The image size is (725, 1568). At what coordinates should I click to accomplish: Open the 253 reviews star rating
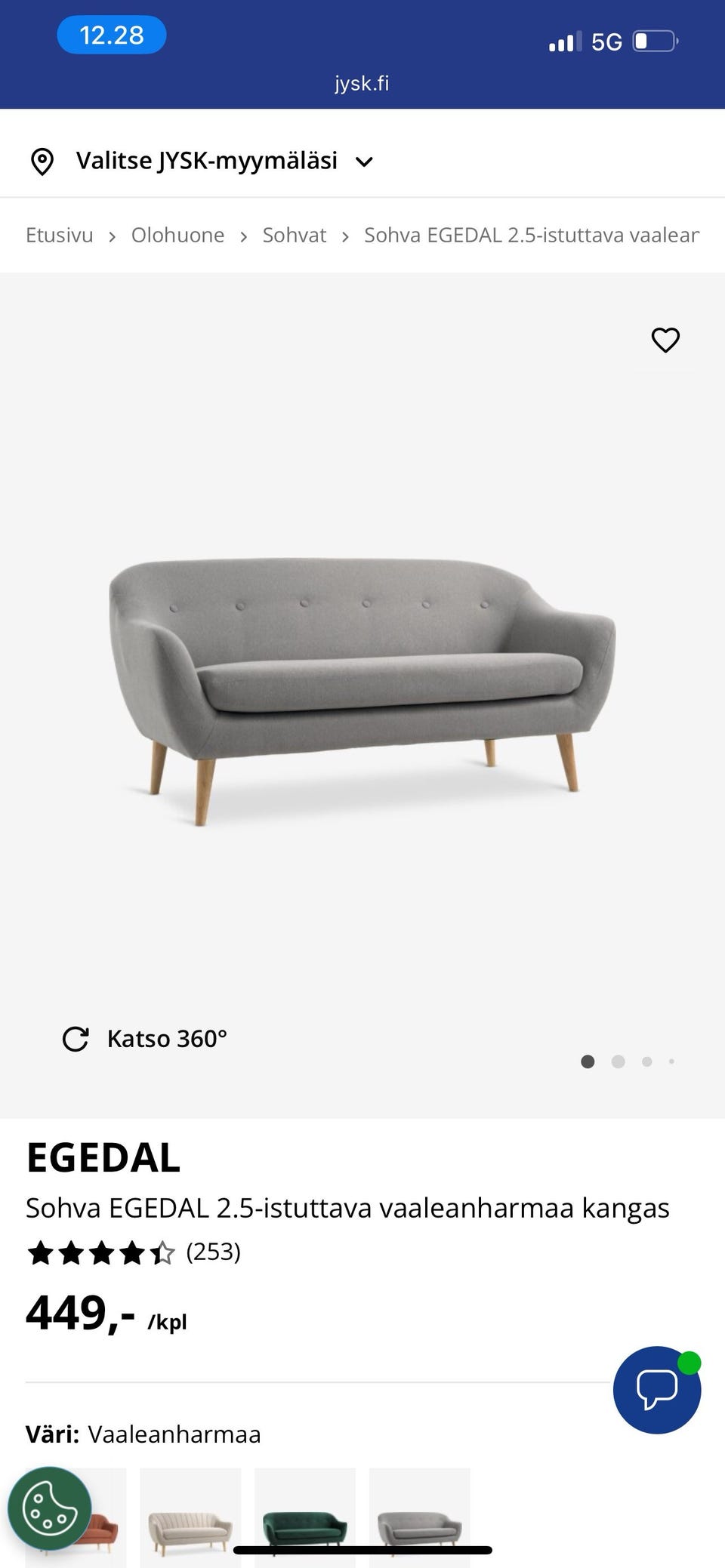(x=134, y=1253)
